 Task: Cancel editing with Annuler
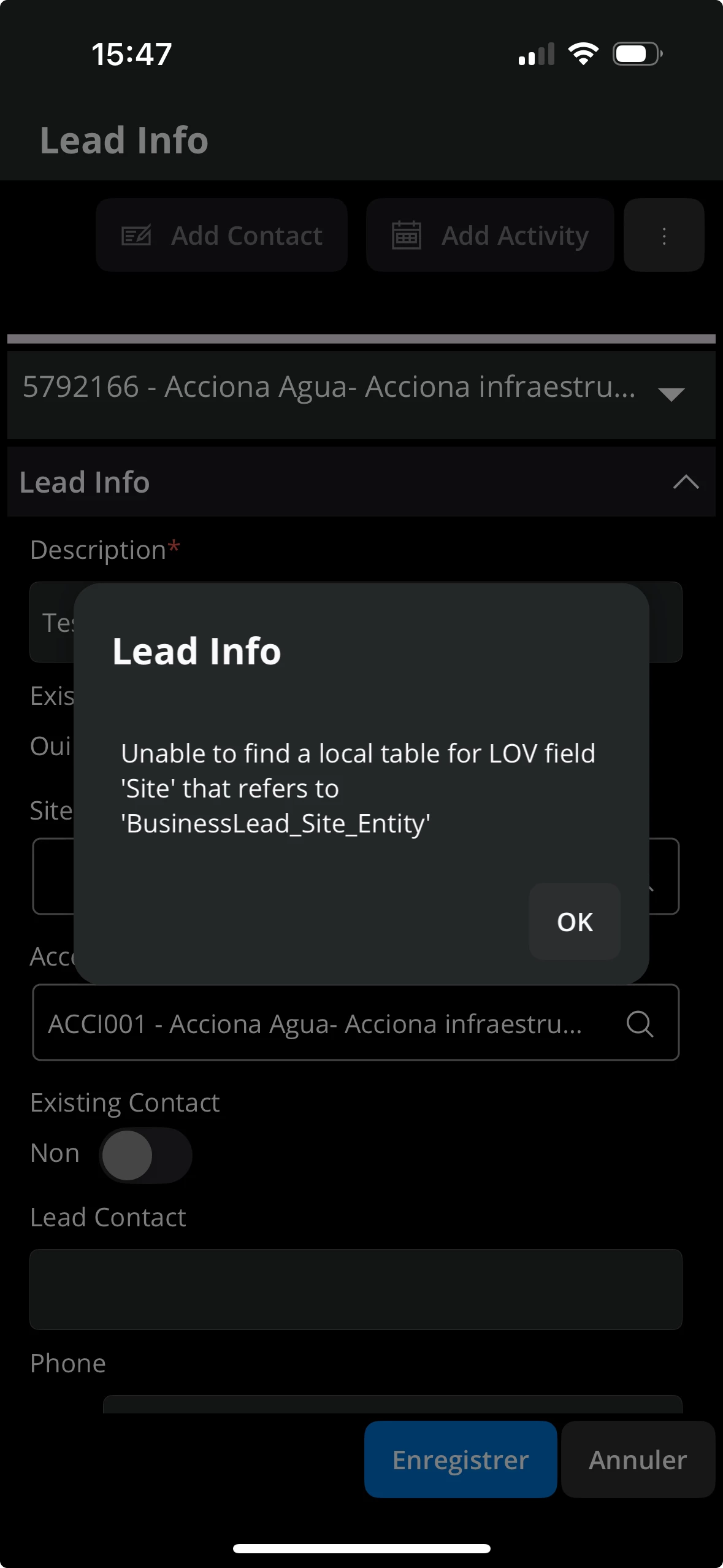638,1459
